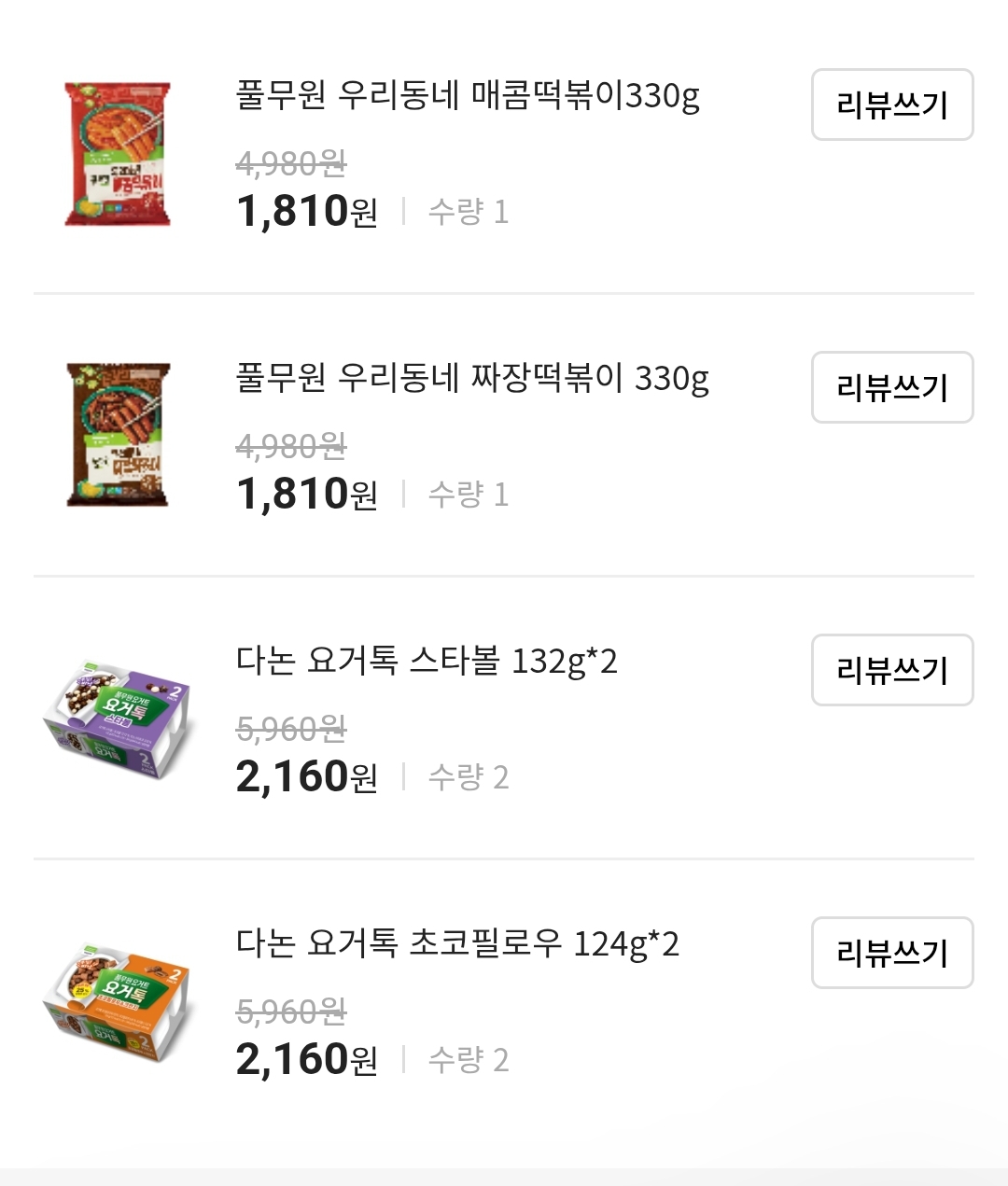
Task: Write a review for 요거톡 초코필로우
Action: coord(892,953)
